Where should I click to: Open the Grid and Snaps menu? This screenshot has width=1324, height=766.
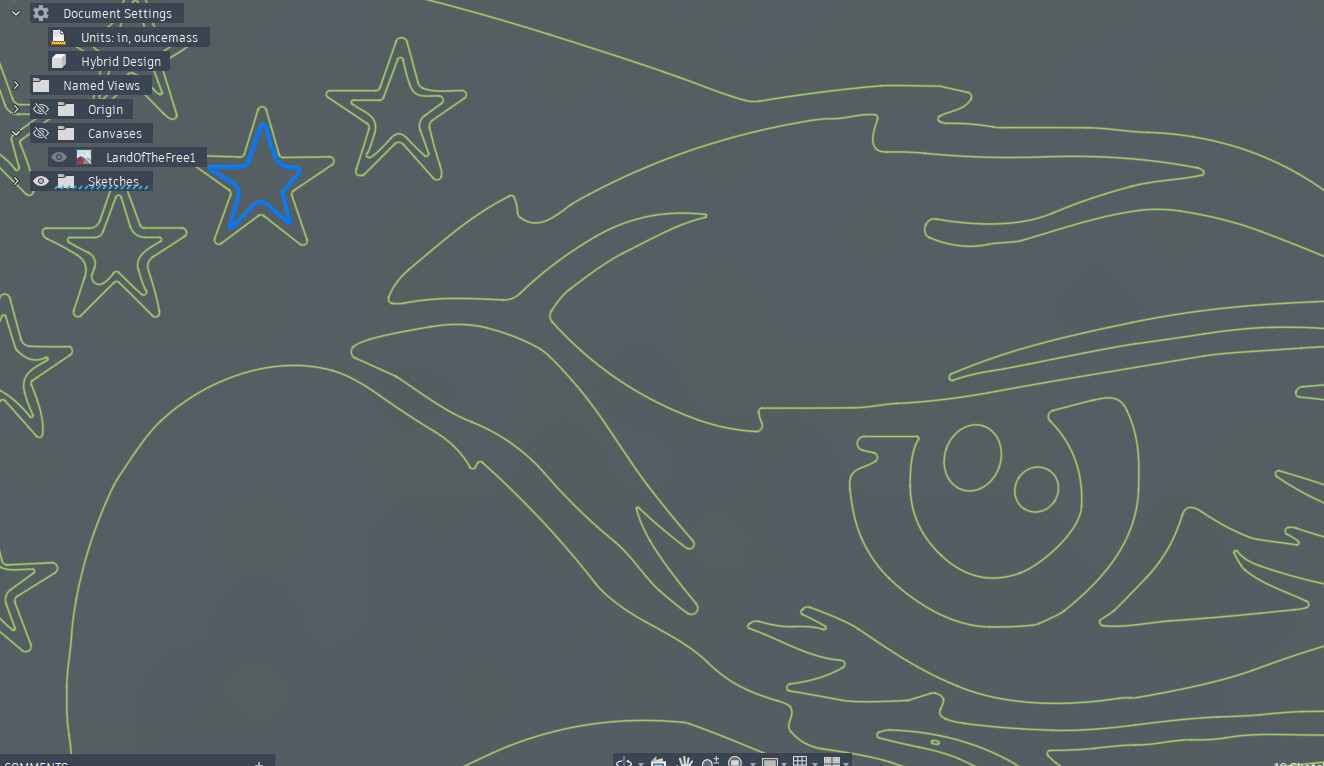pos(800,762)
